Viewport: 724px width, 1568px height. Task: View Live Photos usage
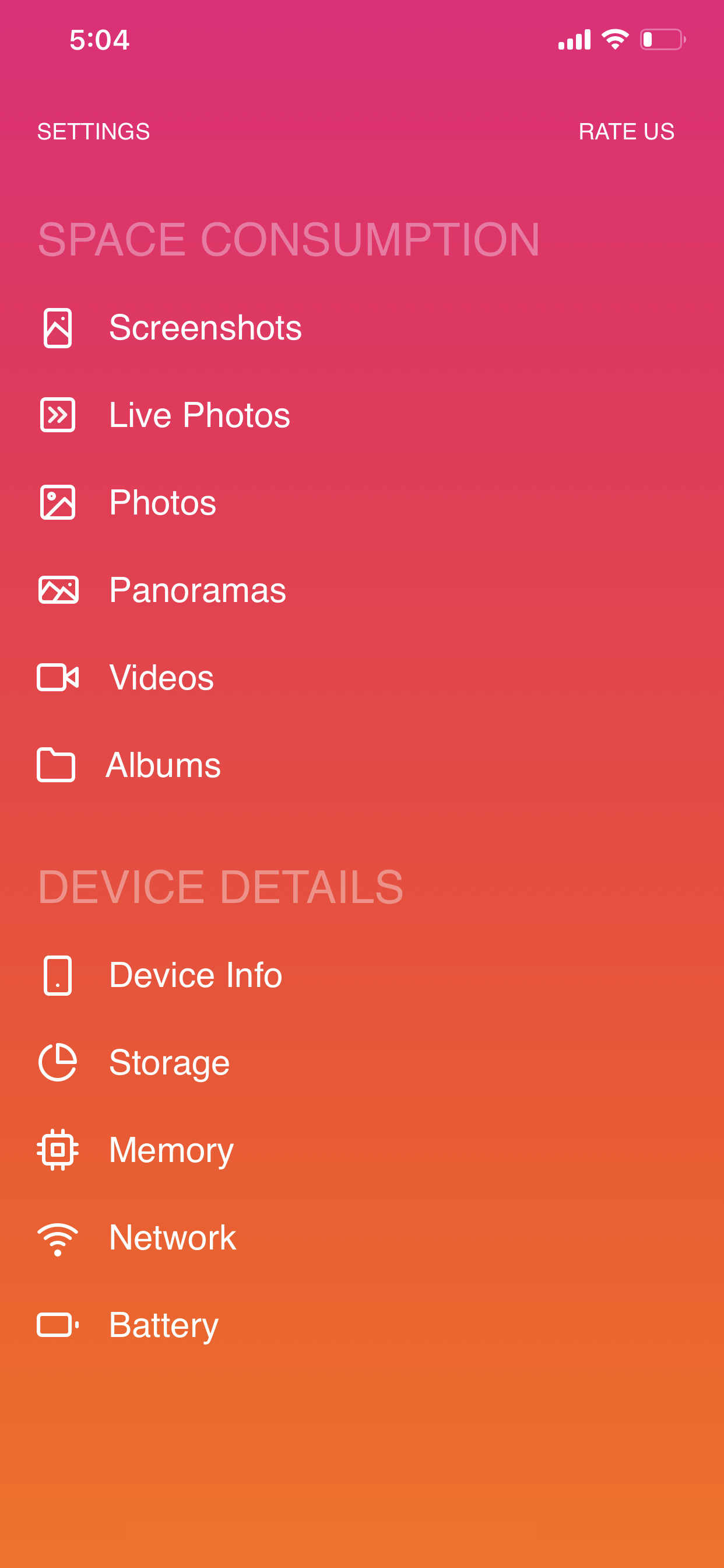[x=362, y=415]
